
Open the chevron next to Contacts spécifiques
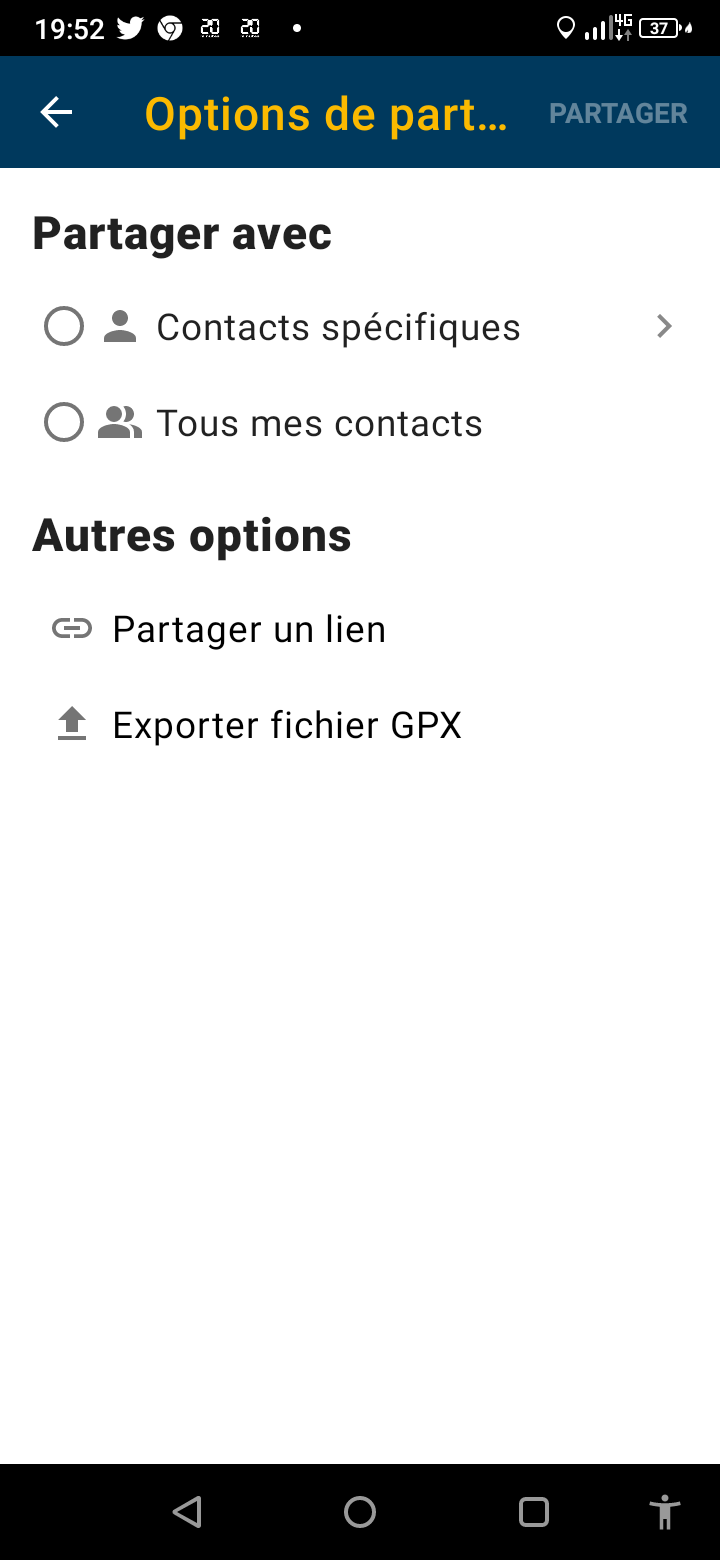coord(664,326)
